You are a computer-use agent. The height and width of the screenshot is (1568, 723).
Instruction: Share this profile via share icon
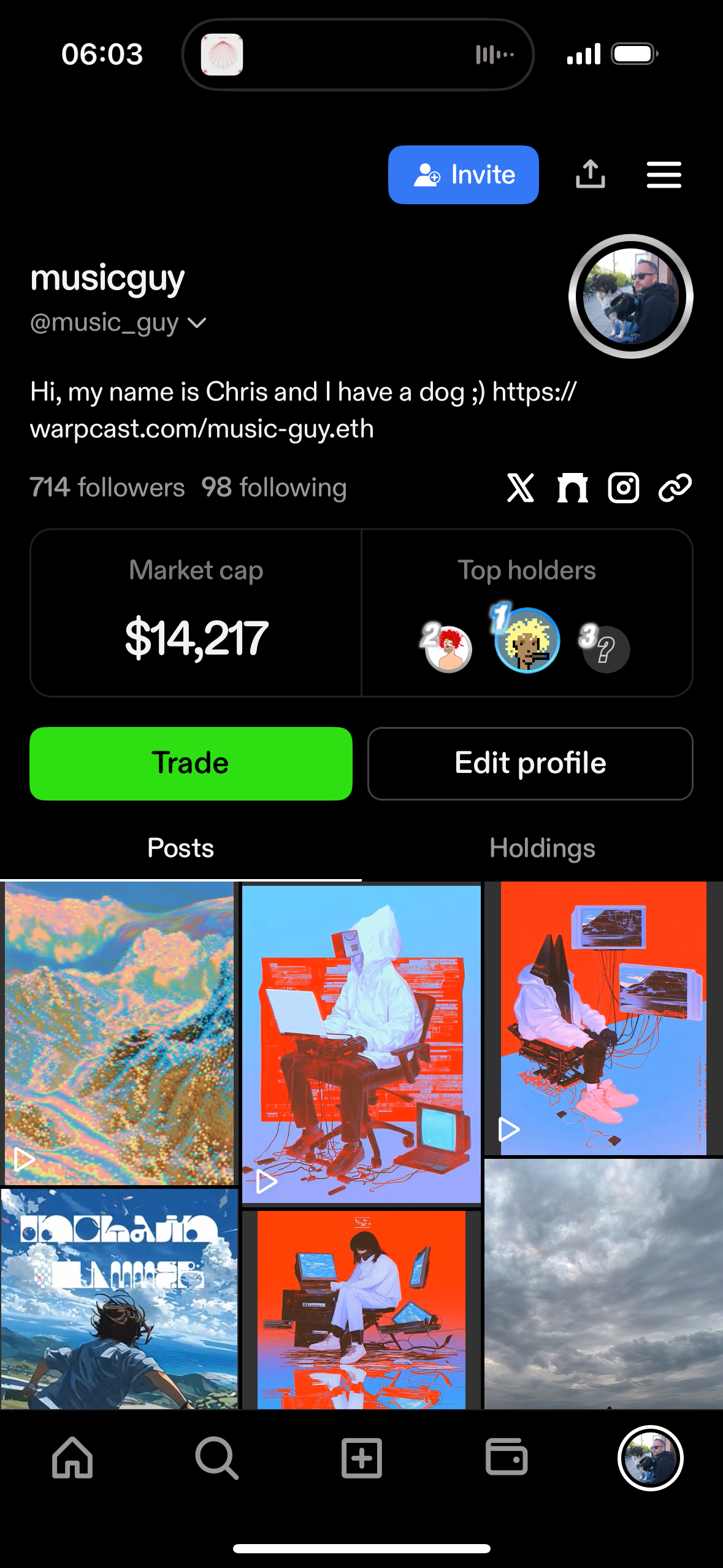click(x=590, y=175)
